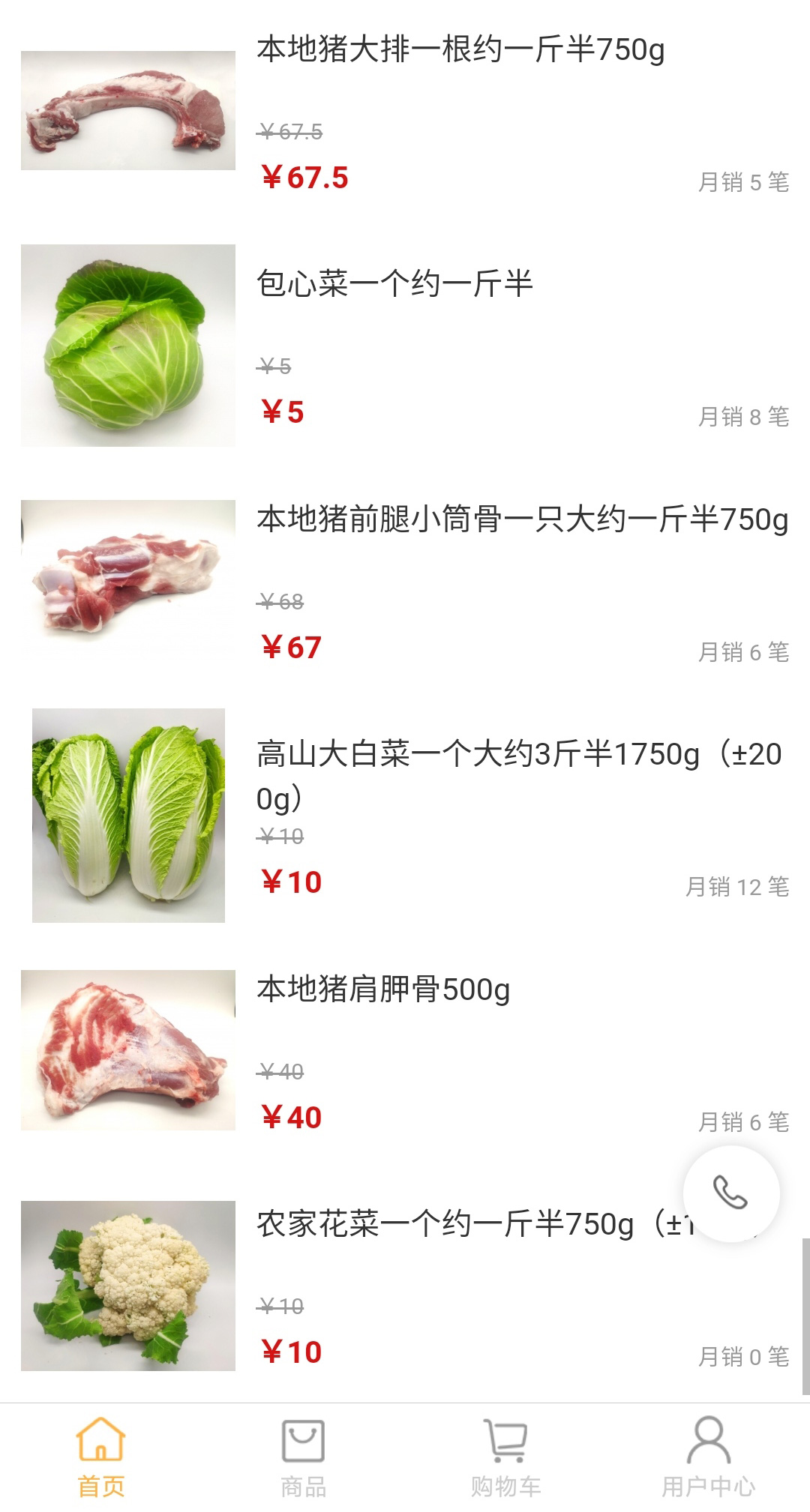The width and height of the screenshot is (810, 1512).
Task: Switch to the 商品 tab
Action: 303,1457
